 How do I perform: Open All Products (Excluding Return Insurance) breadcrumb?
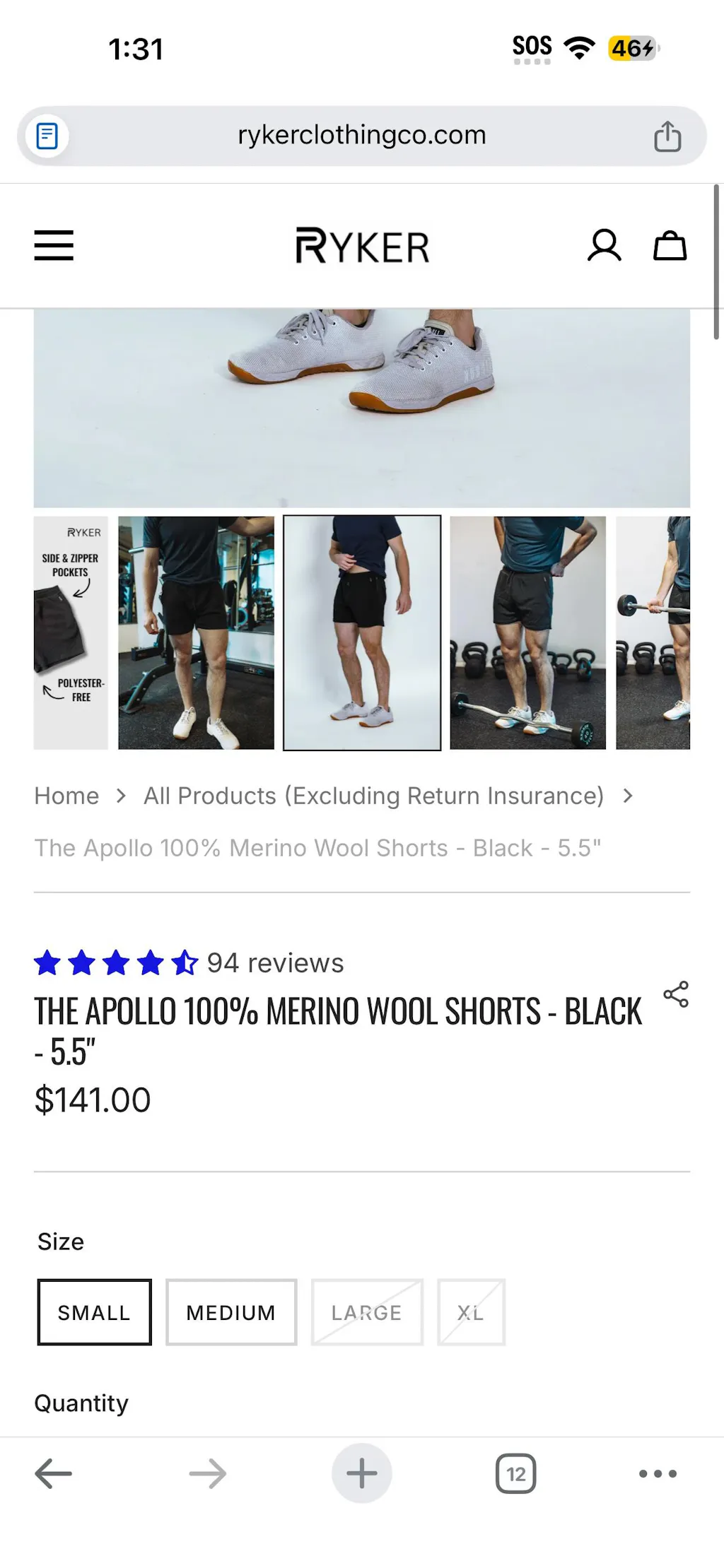373,796
